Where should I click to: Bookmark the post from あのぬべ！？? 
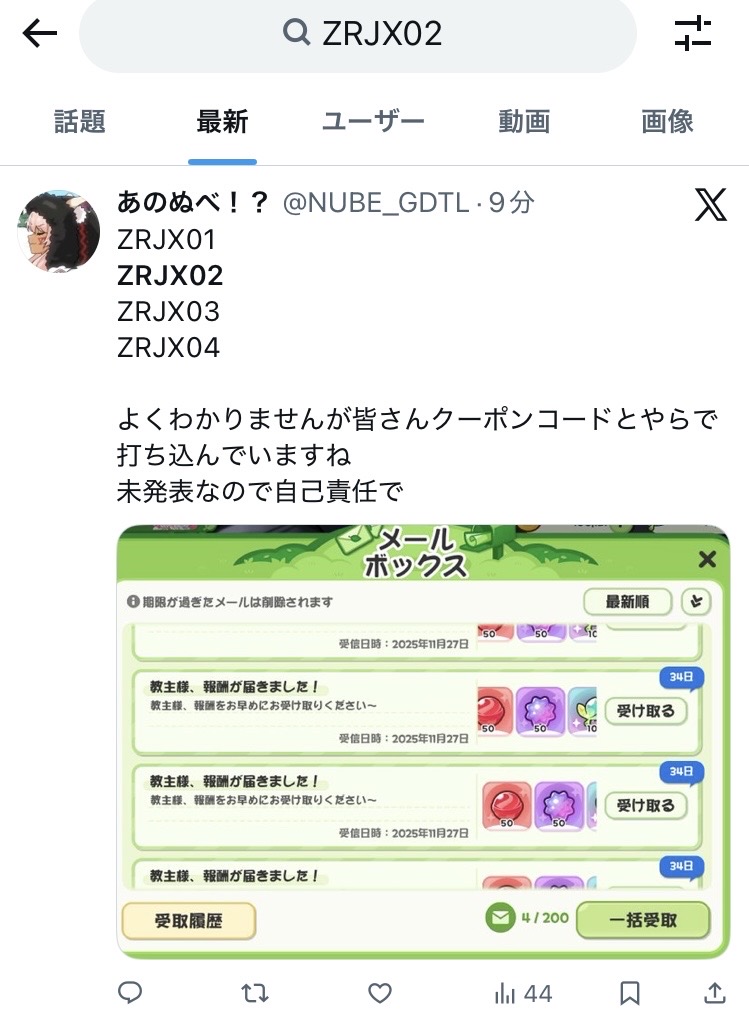[x=630, y=993]
